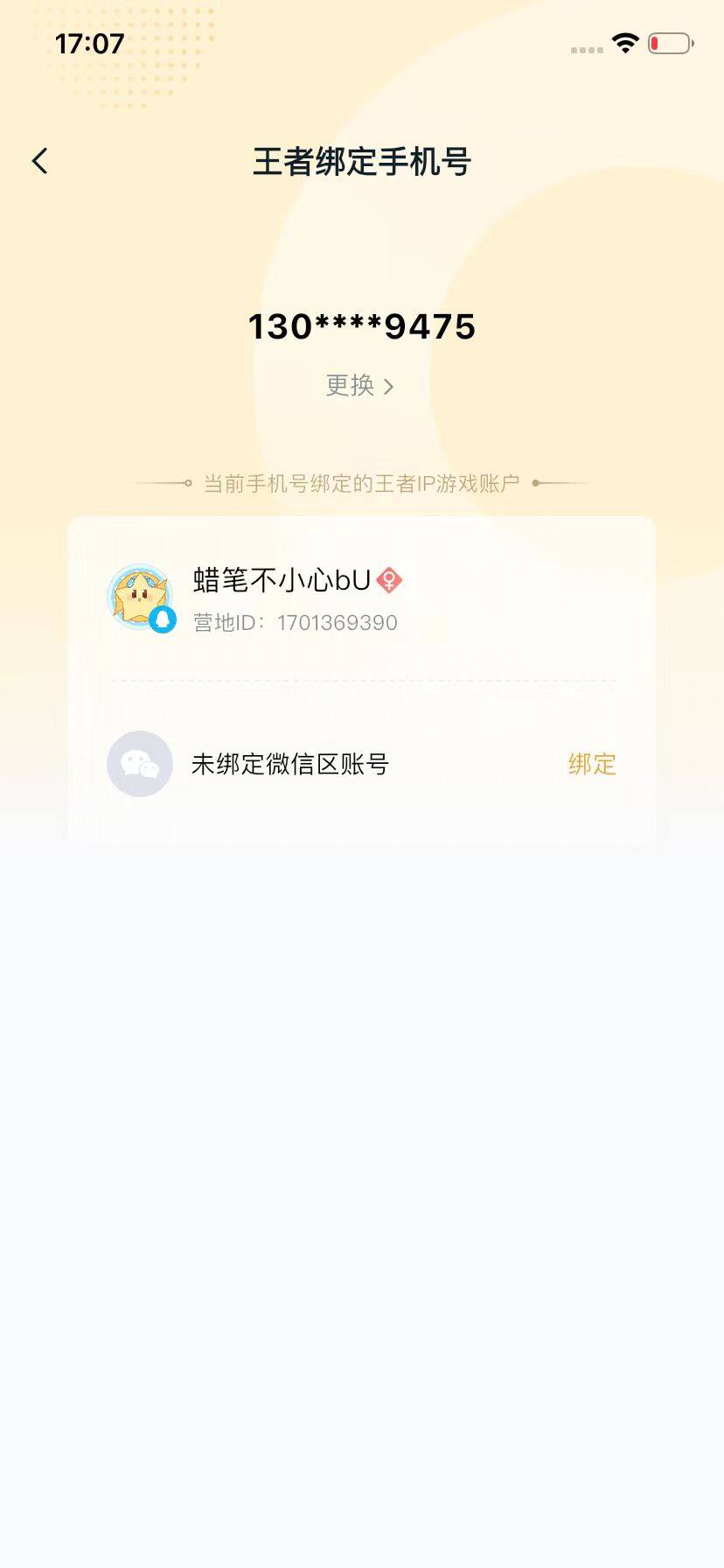This screenshot has width=724, height=1568.
Task: Tap masked phone number 130****9475
Action: point(362,327)
